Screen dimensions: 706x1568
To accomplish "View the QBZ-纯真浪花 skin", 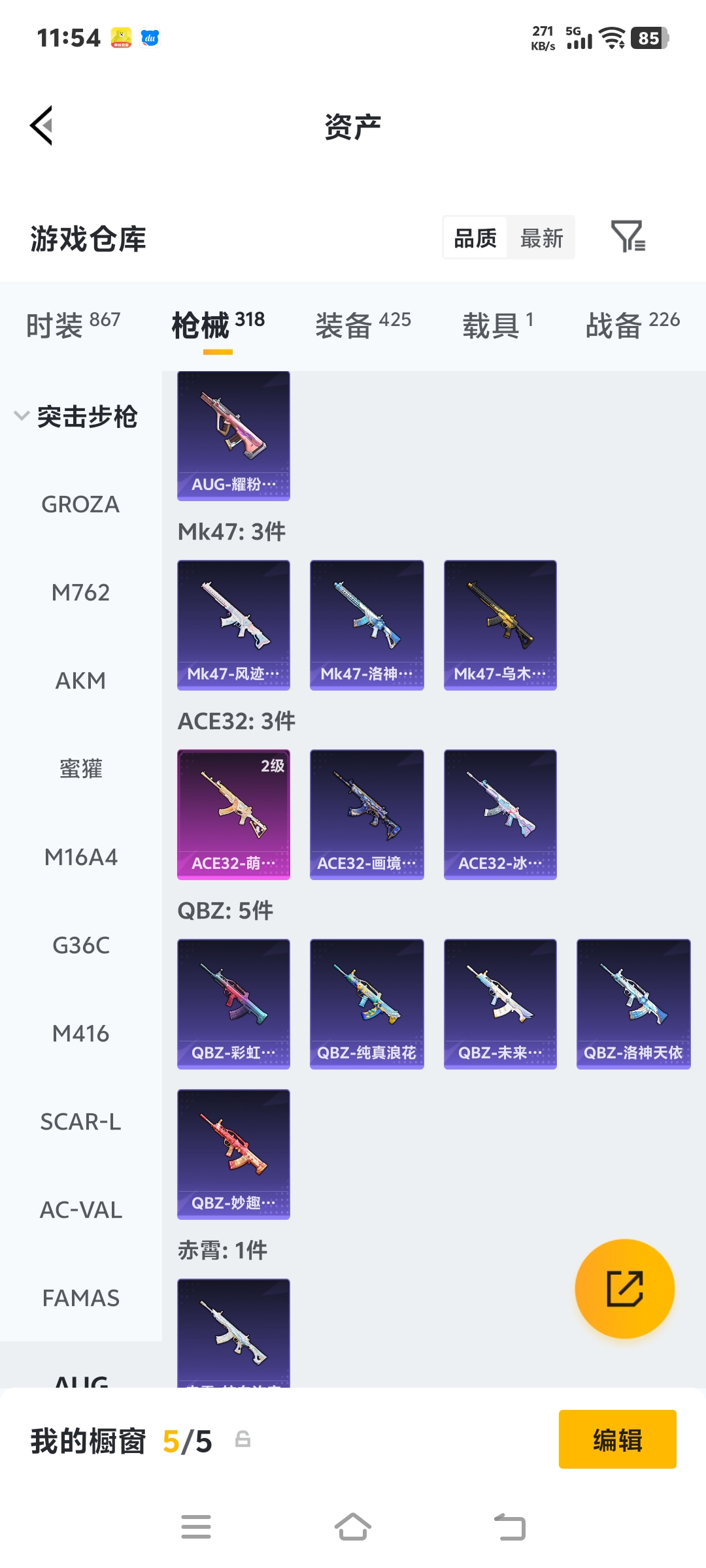I will click(x=367, y=1004).
